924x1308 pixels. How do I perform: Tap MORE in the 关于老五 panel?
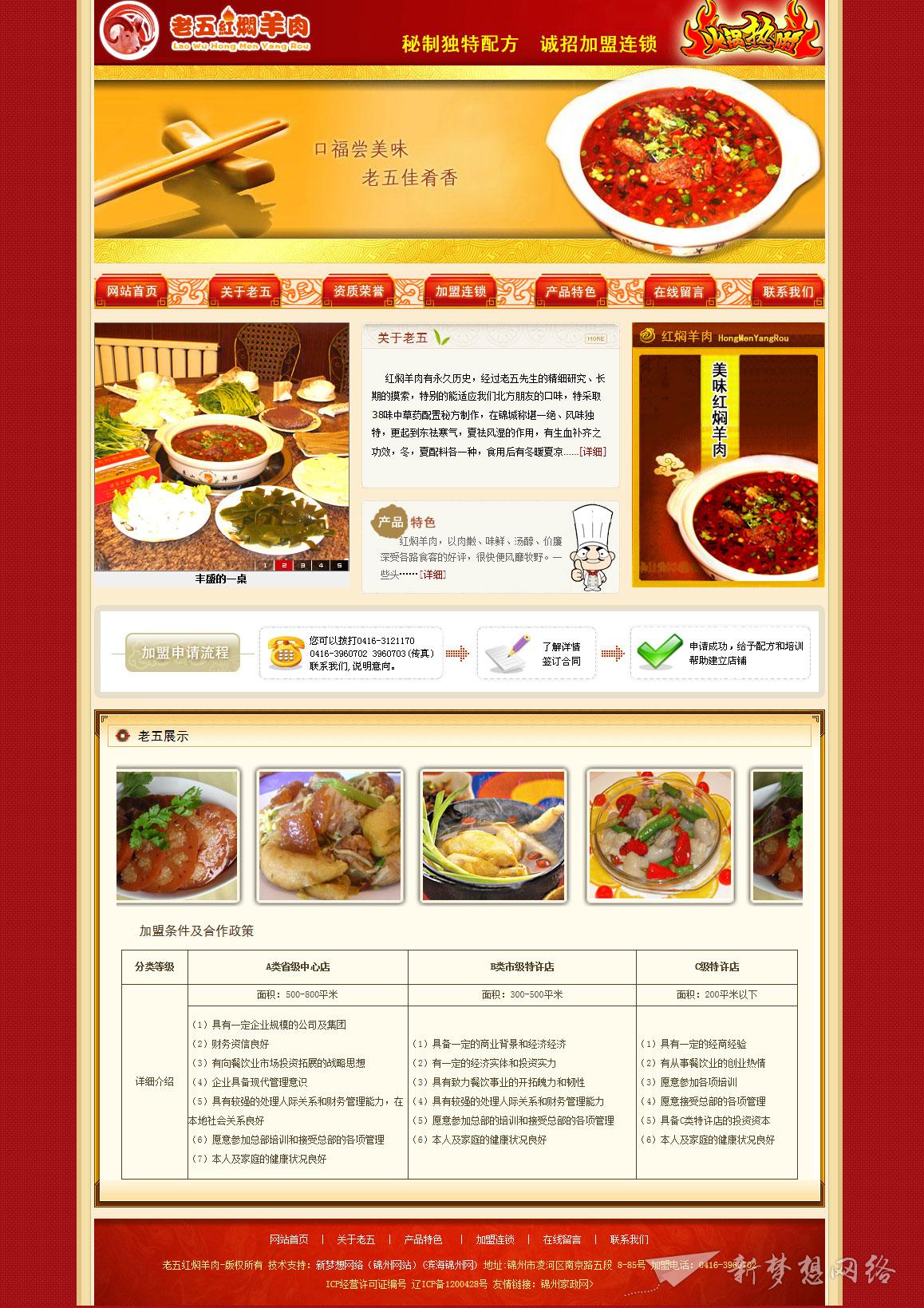[596, 338]
